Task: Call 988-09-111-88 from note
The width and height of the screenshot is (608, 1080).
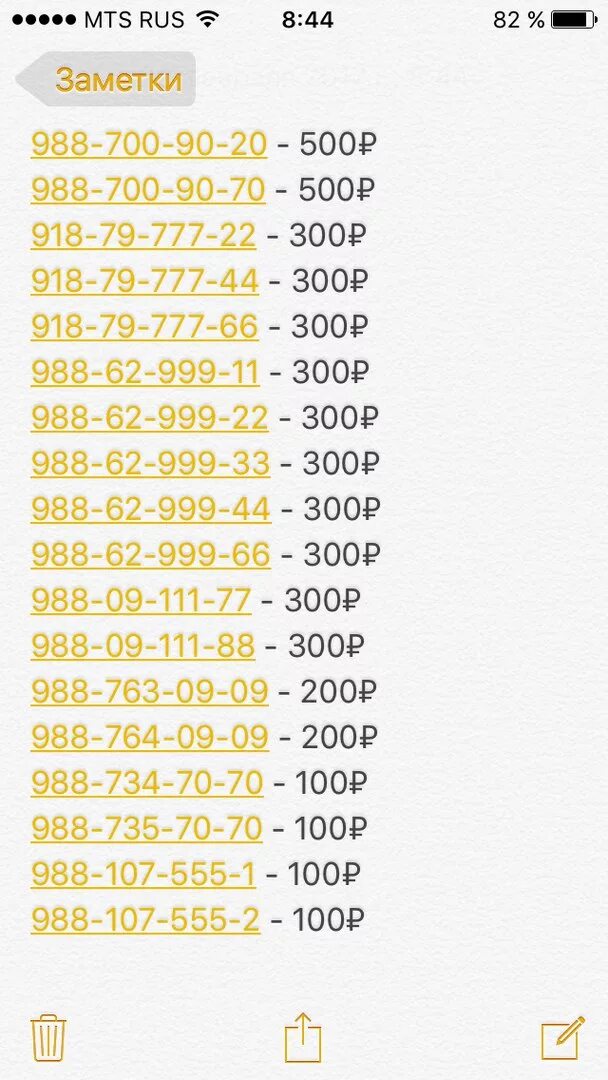Action: pyautogui.click(x=143, y=646)
